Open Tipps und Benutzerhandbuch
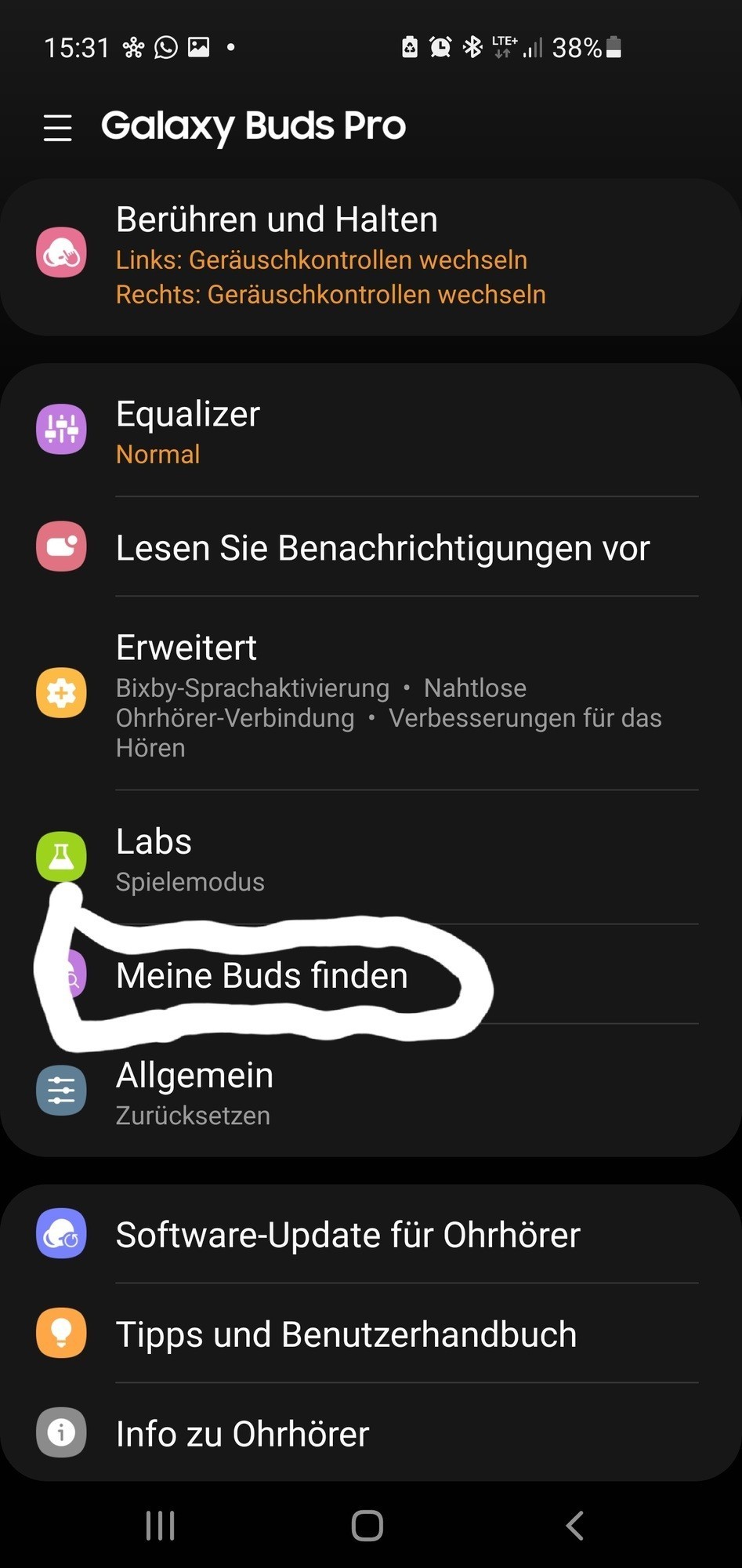742x1568 pixels. pos(346,1334)
